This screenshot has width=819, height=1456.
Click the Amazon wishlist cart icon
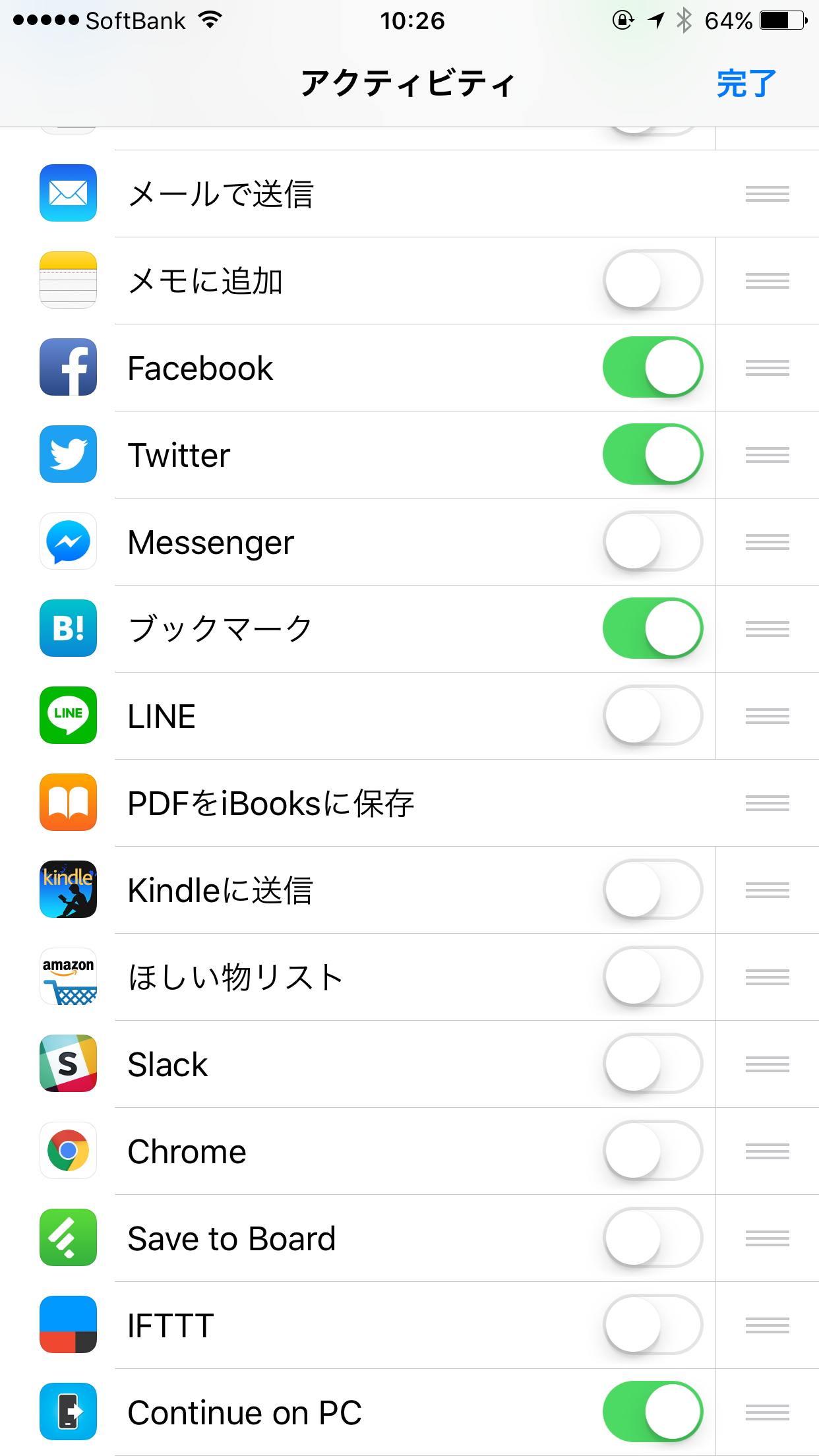click(x=68, y=977)
